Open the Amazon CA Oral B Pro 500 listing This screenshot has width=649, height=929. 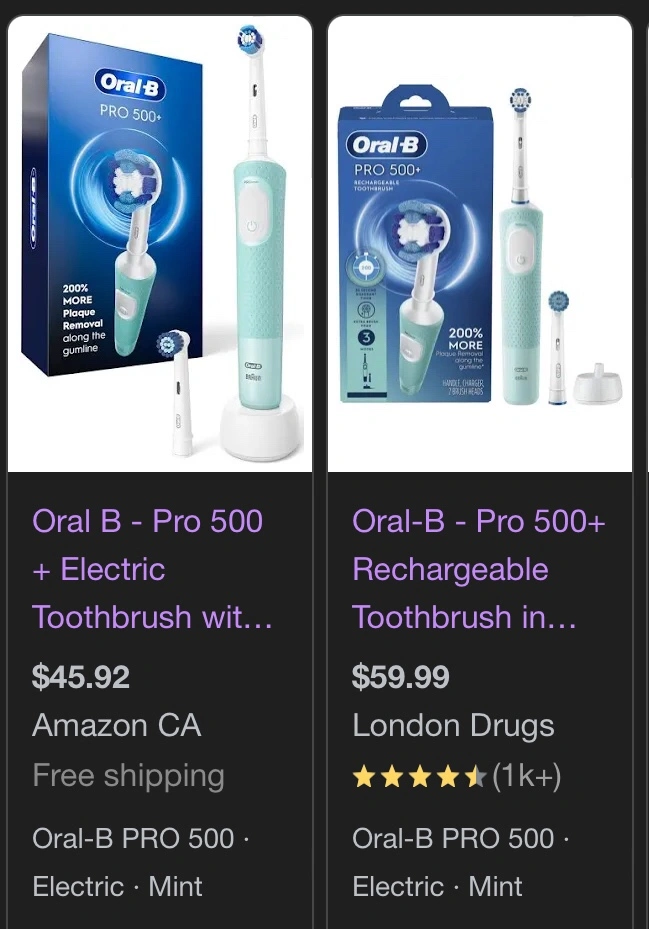click(150, 568)
